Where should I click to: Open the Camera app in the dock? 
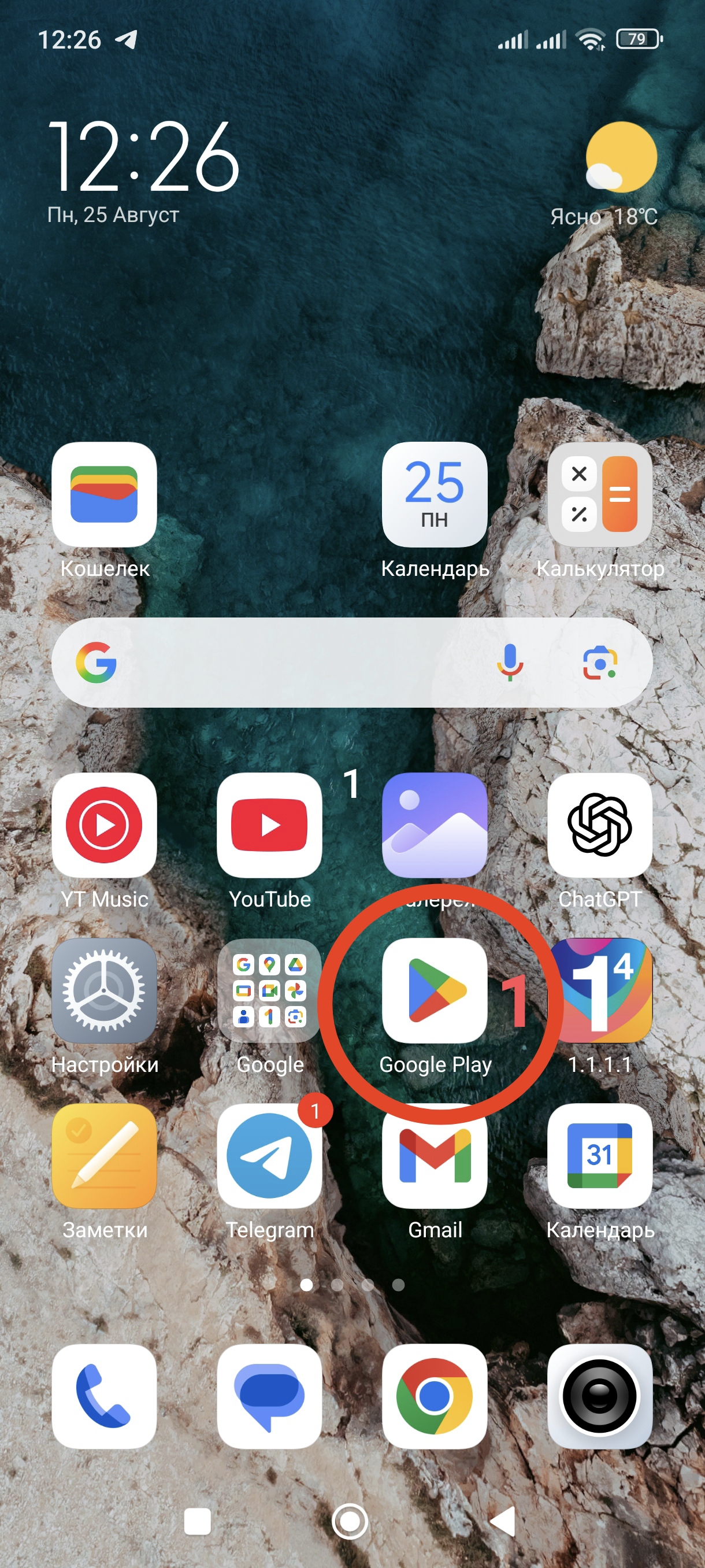(599, 1396)
